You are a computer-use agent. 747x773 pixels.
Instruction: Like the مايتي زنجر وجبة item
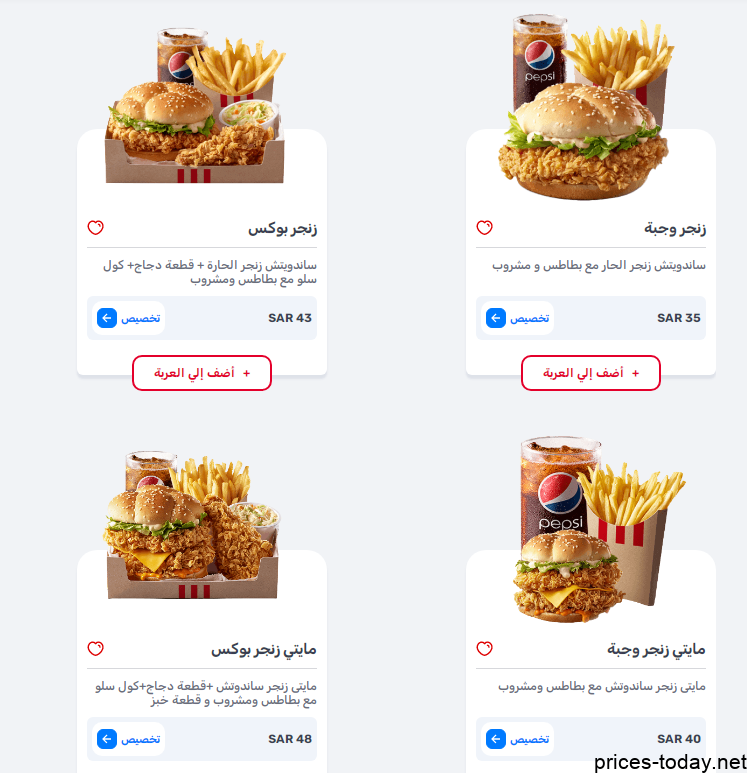(485, 648)
